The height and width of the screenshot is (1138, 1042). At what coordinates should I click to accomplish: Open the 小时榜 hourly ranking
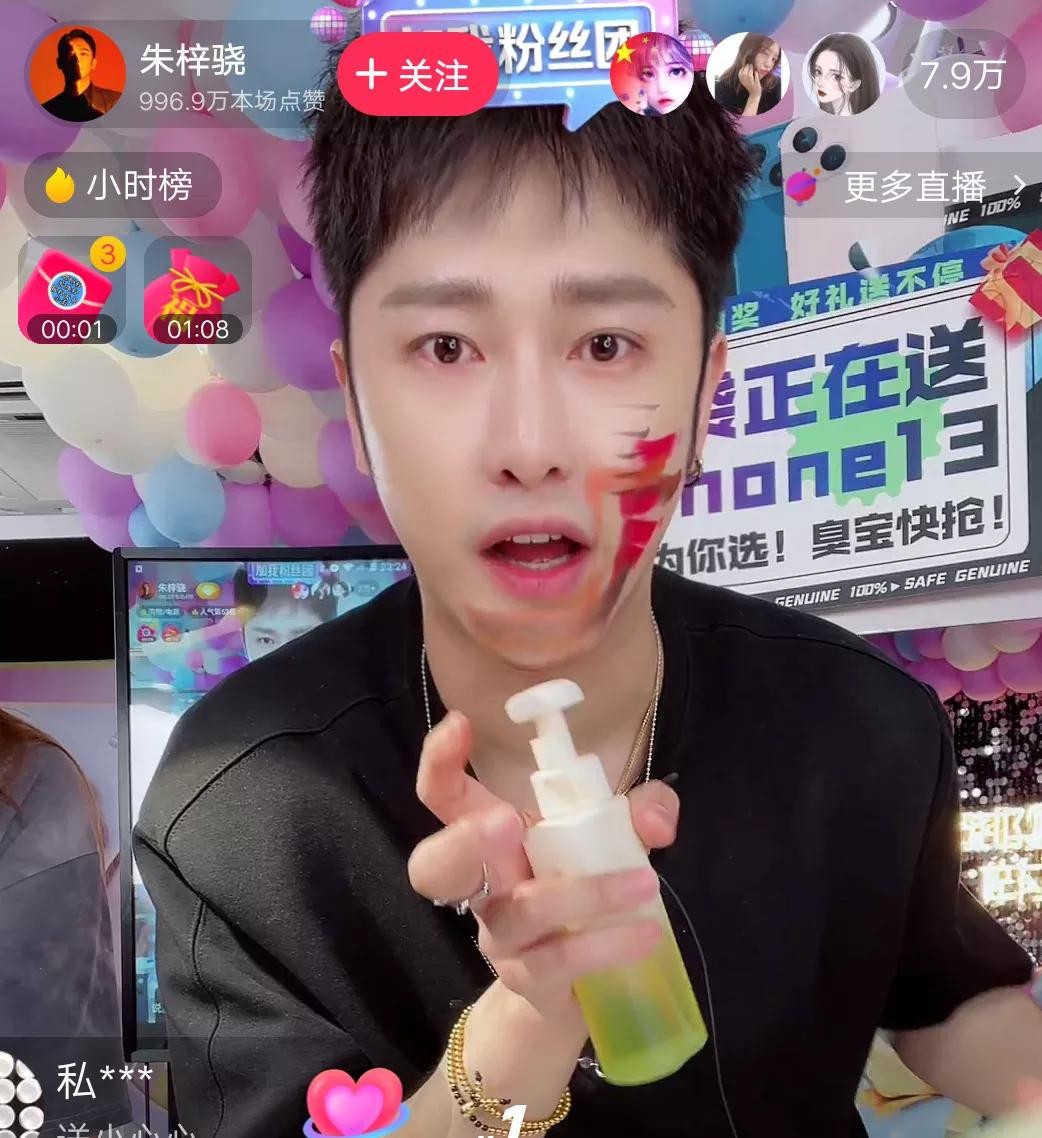pyautogui.click(x=122, y=185)
